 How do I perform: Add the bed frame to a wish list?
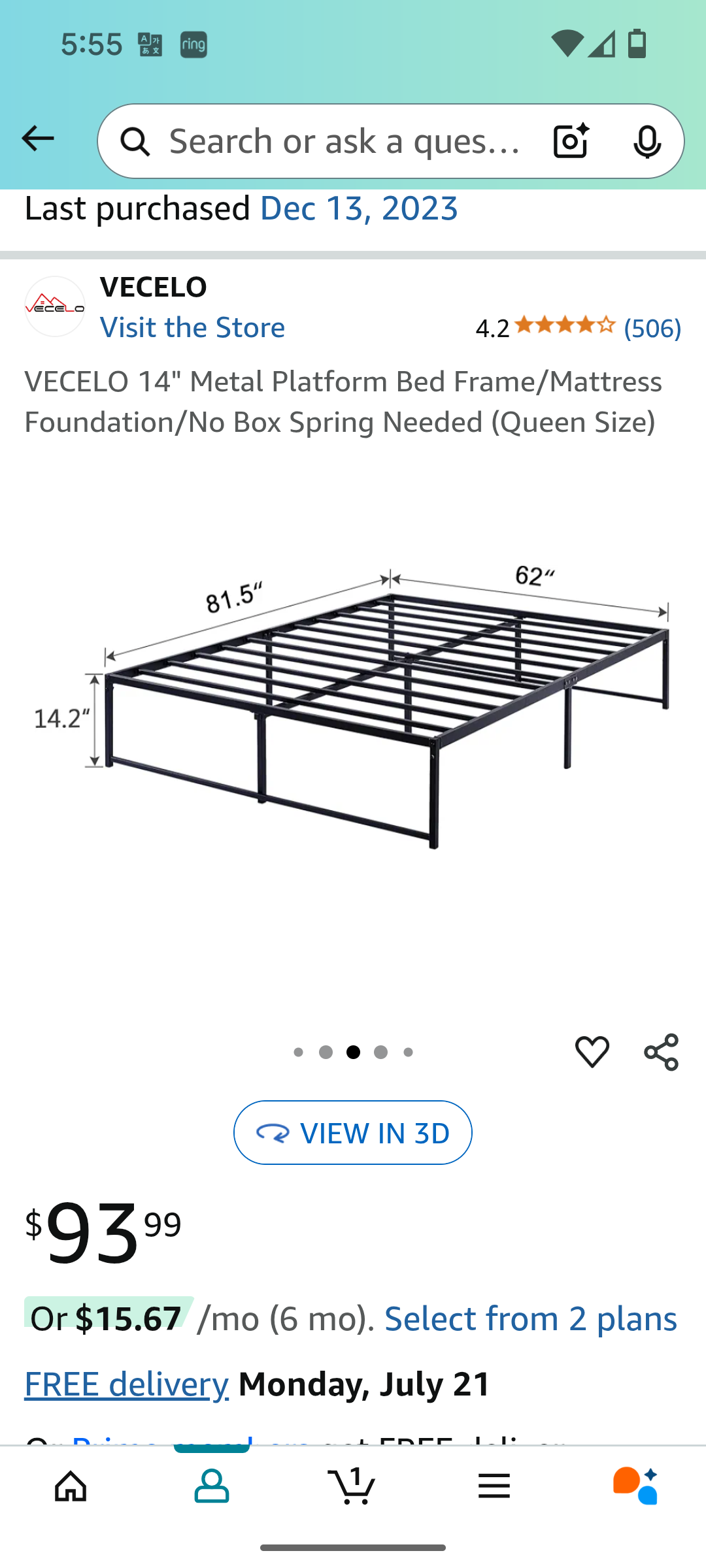[592, 1052]
